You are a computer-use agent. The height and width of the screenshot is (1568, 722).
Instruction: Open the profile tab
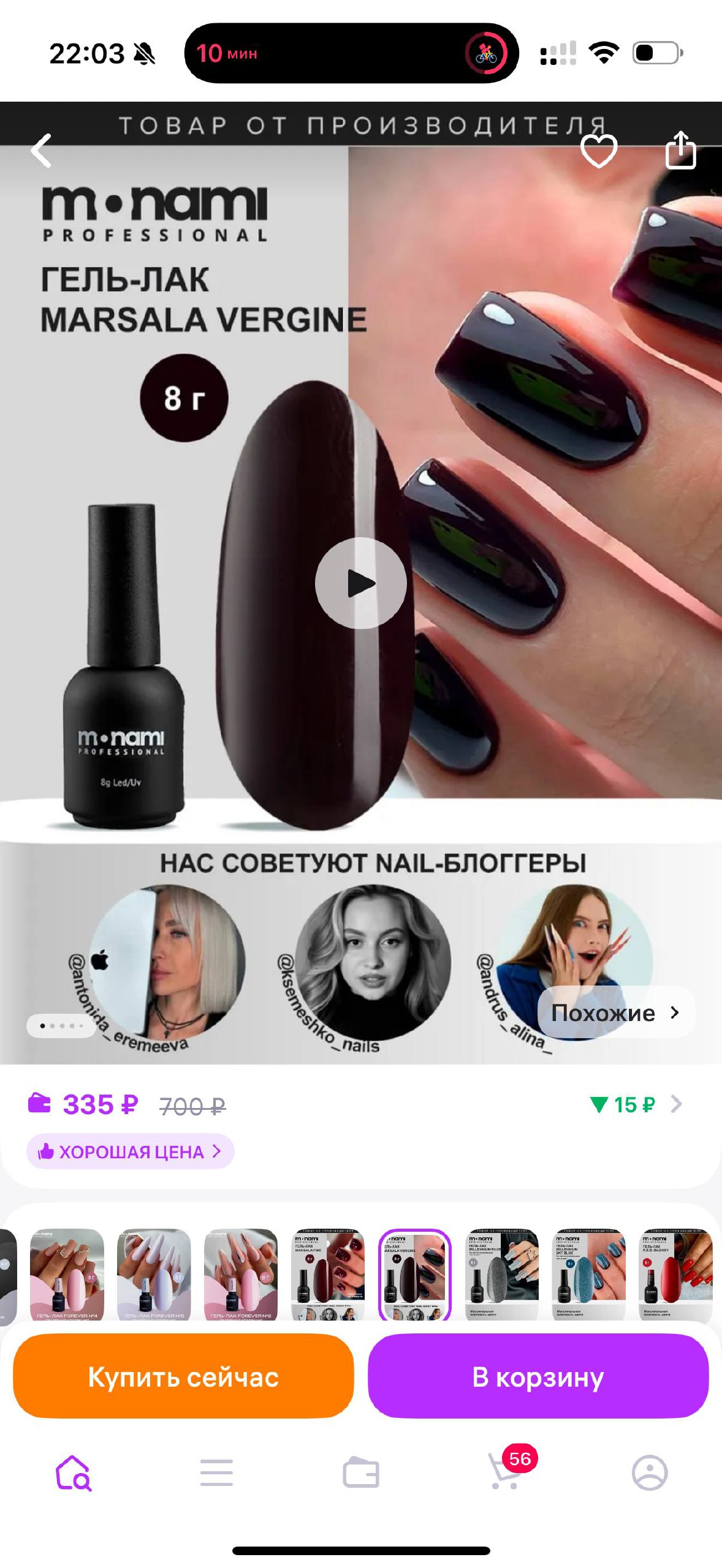pos(650,1473)
